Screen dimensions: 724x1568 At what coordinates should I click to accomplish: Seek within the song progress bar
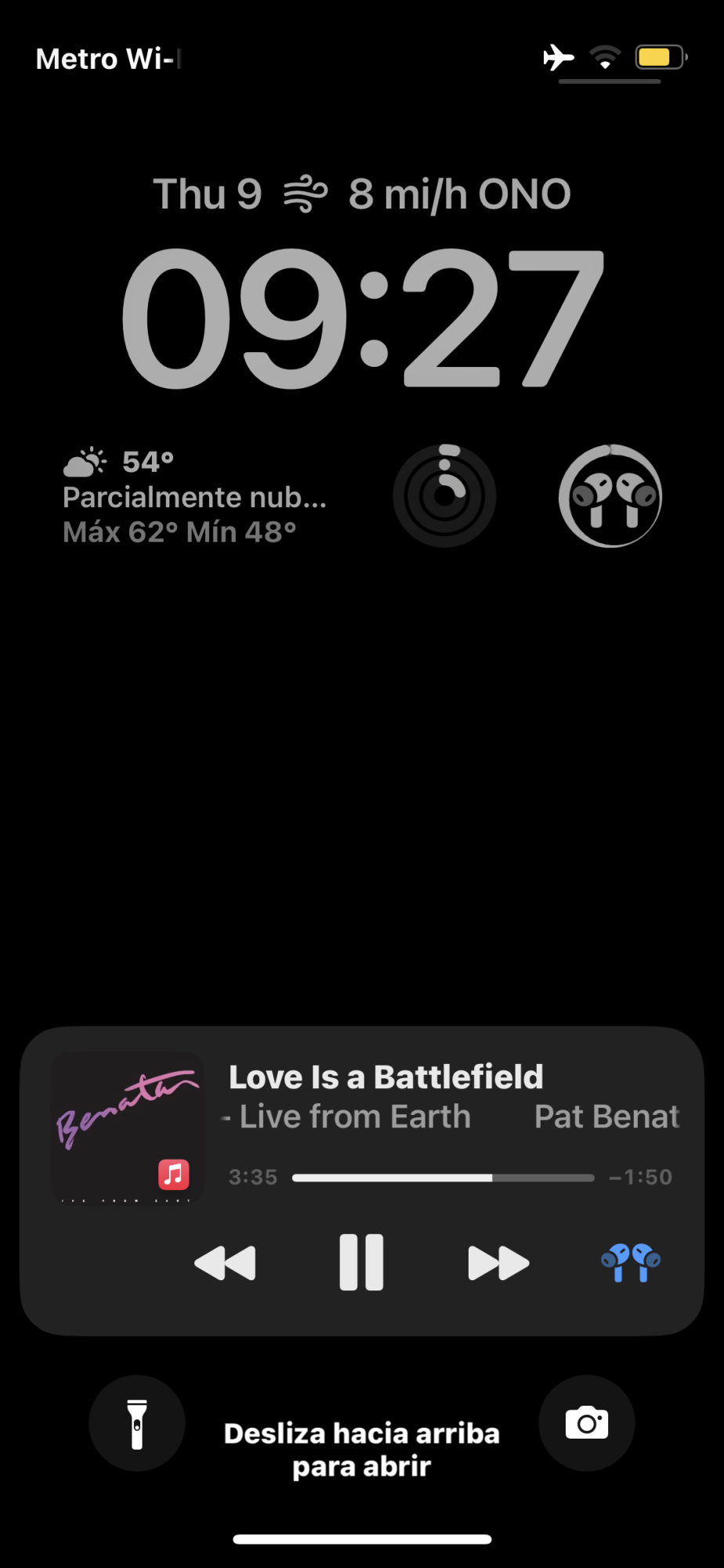pyautogui.click(x=443, y=1178)
